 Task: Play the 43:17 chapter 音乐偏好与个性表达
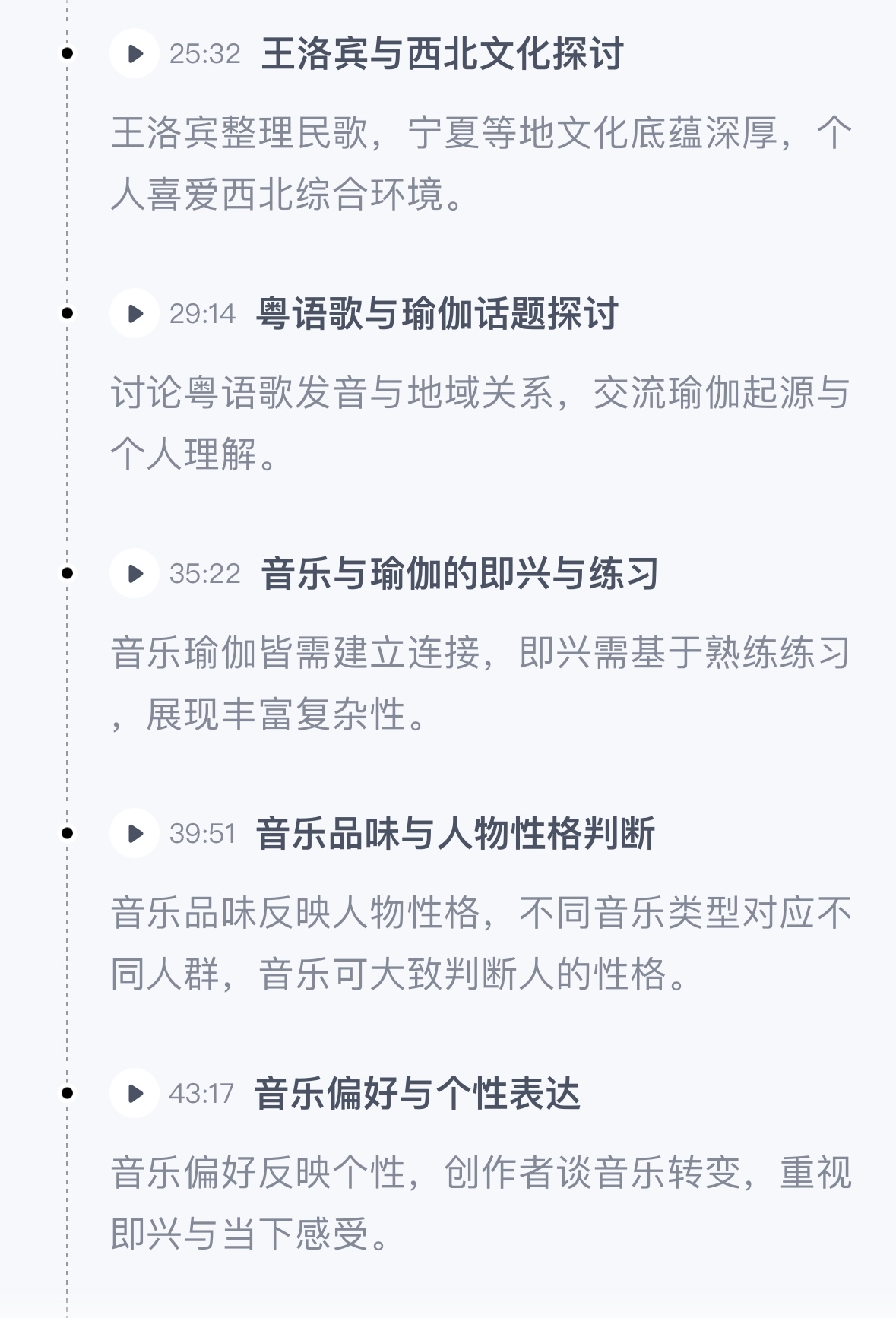point(135,1093)
